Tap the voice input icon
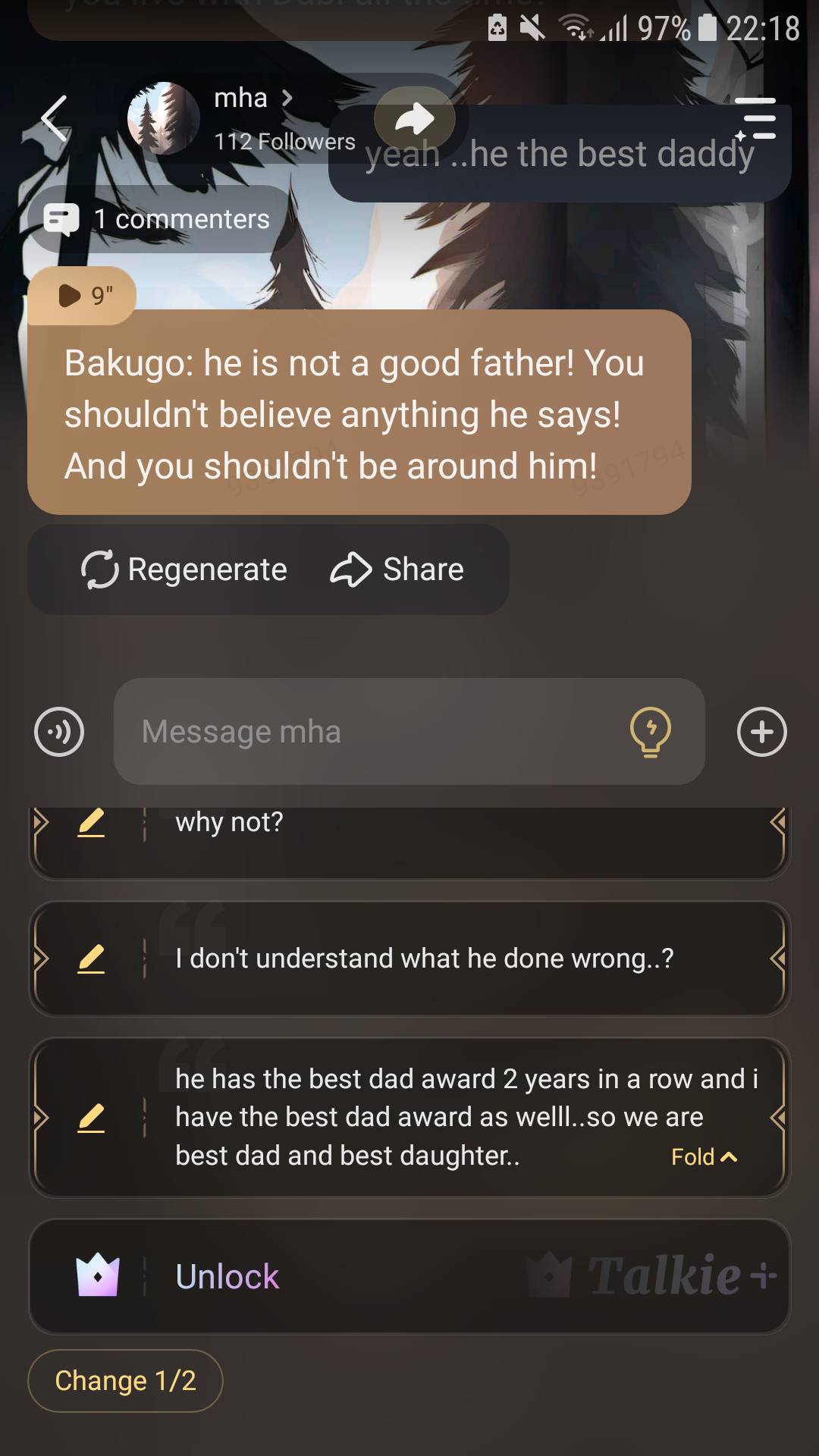 [59, 732]
